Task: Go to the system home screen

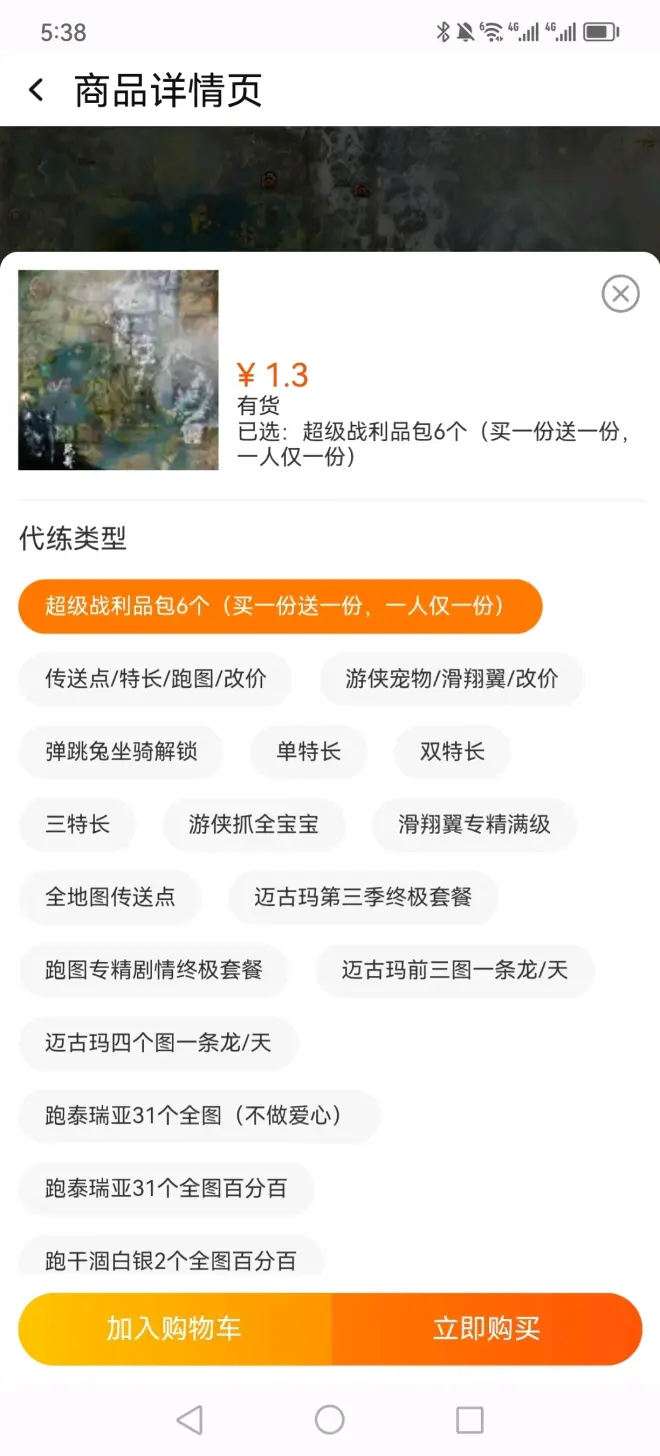Action: coord(329,1420)
